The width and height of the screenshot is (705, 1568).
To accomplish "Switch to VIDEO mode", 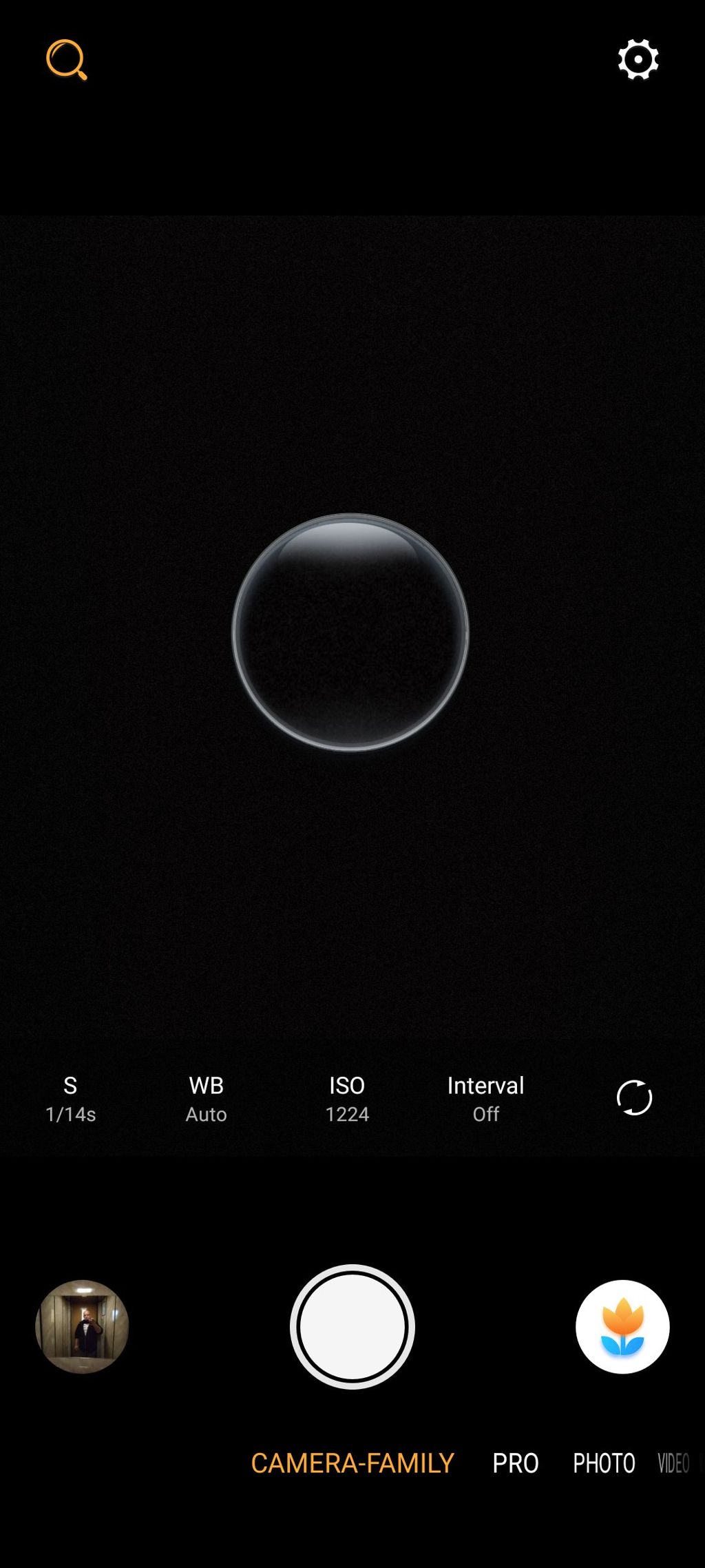I will (673, 1463).
